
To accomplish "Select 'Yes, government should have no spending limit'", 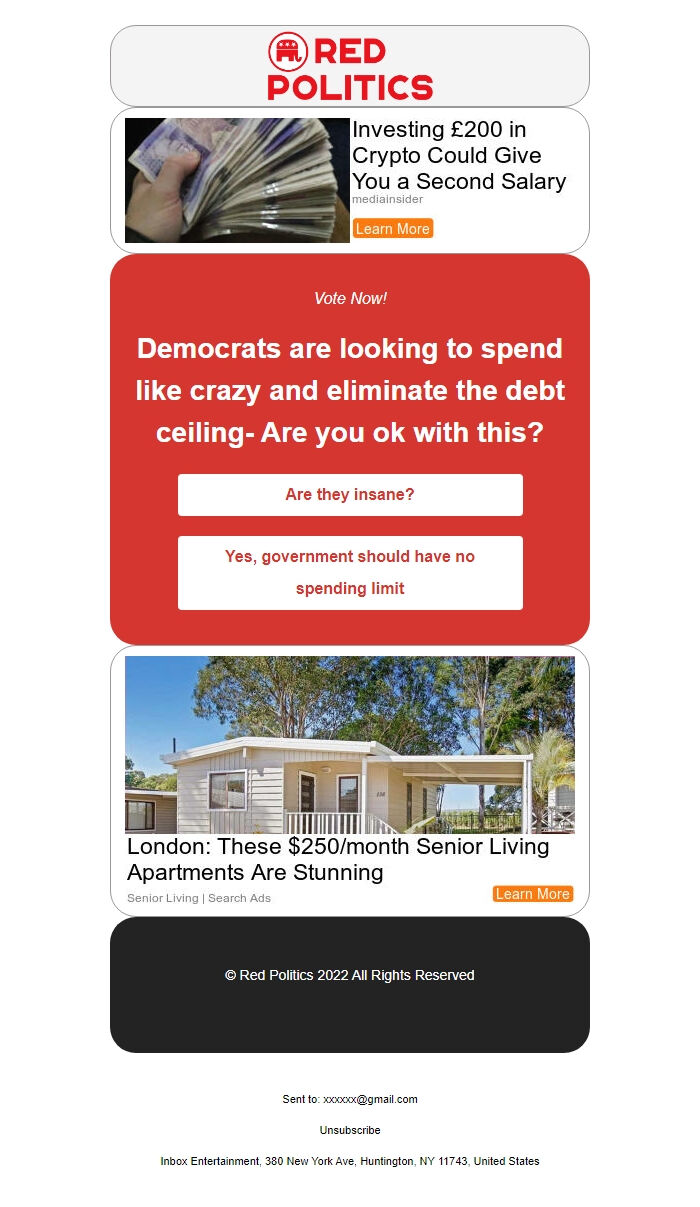I will (350, 572).
